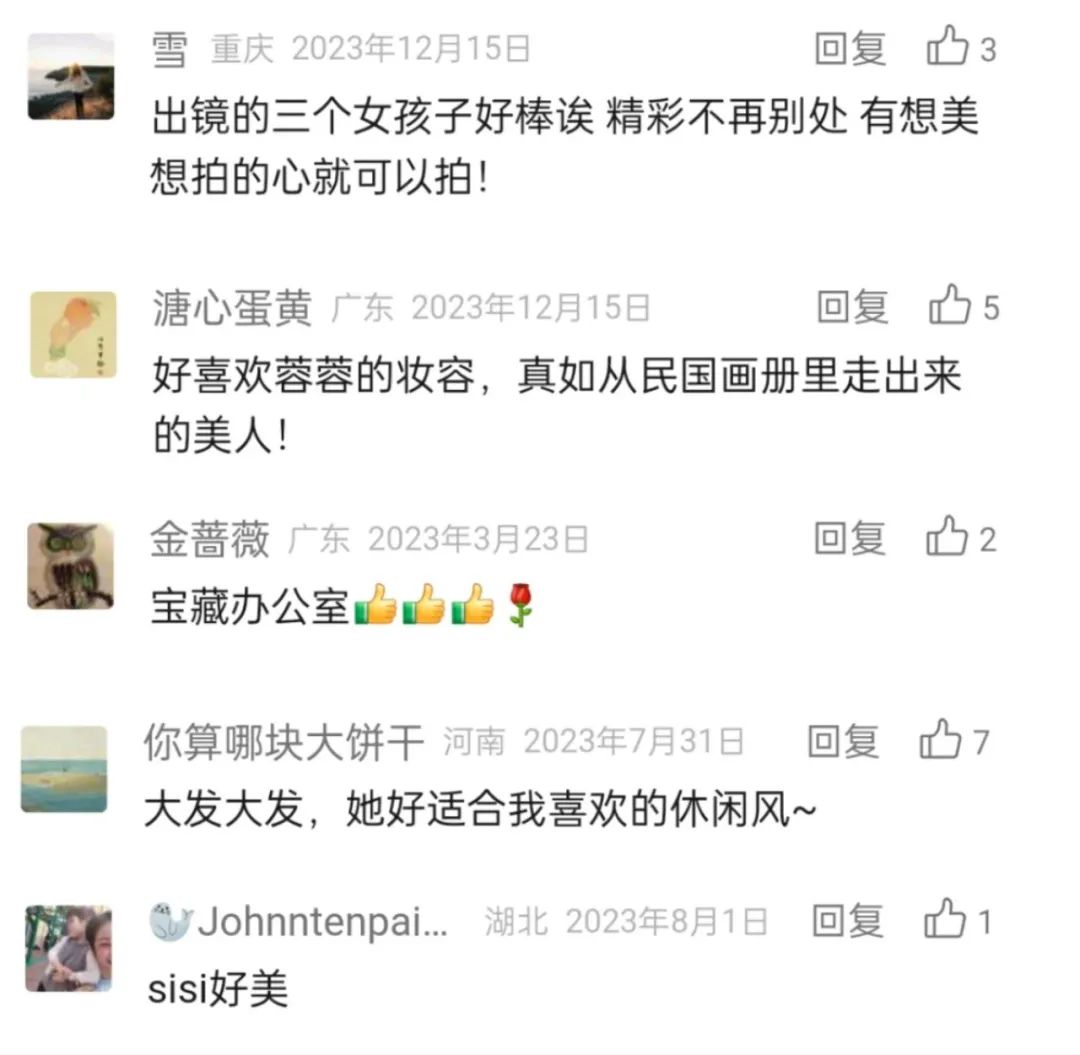Like 雪's comment
The height and width of the screenshot is (1055, 1080).
coord(948,47)
